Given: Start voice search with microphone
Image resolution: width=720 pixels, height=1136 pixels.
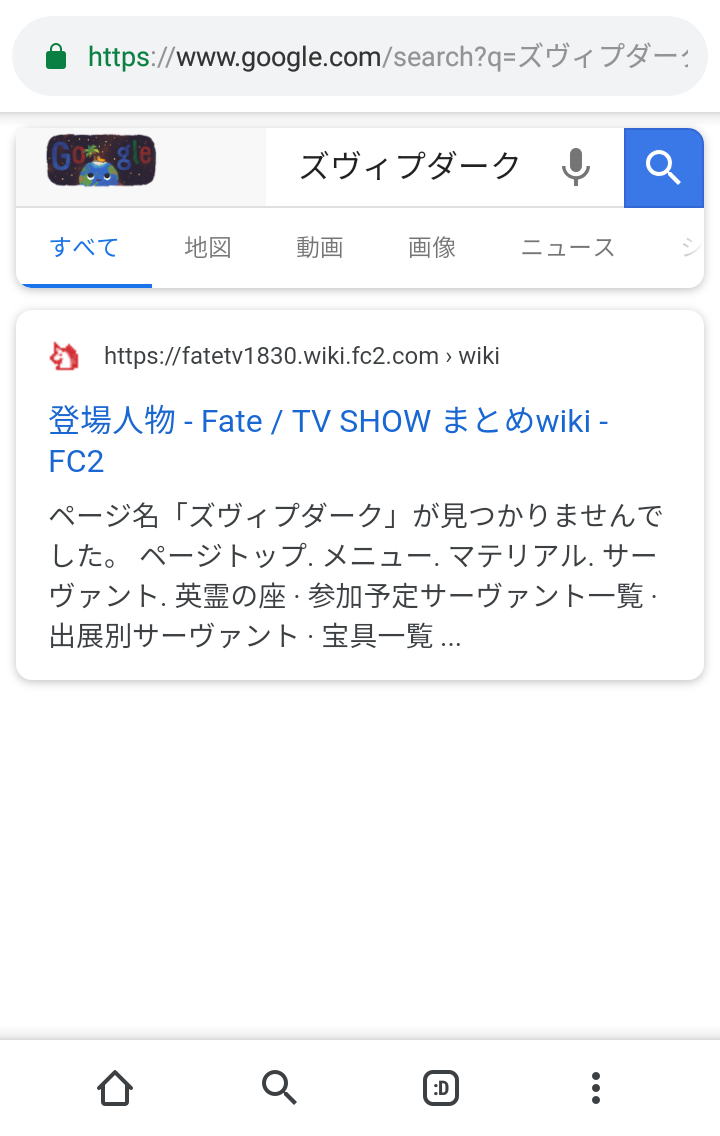Looking at the screenshot, I should pos(575,167).
